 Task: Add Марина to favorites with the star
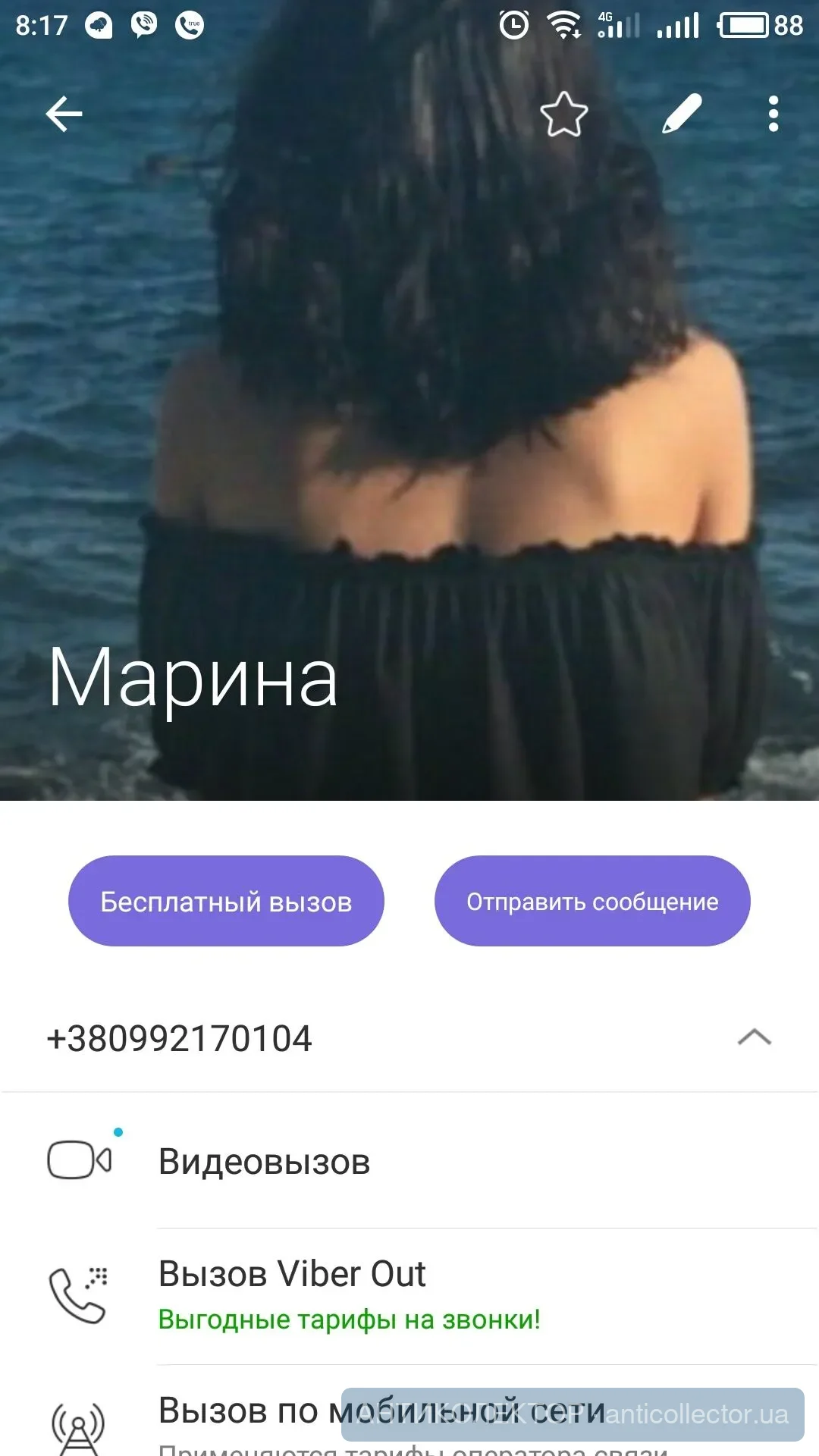click(x=563, y=115)
